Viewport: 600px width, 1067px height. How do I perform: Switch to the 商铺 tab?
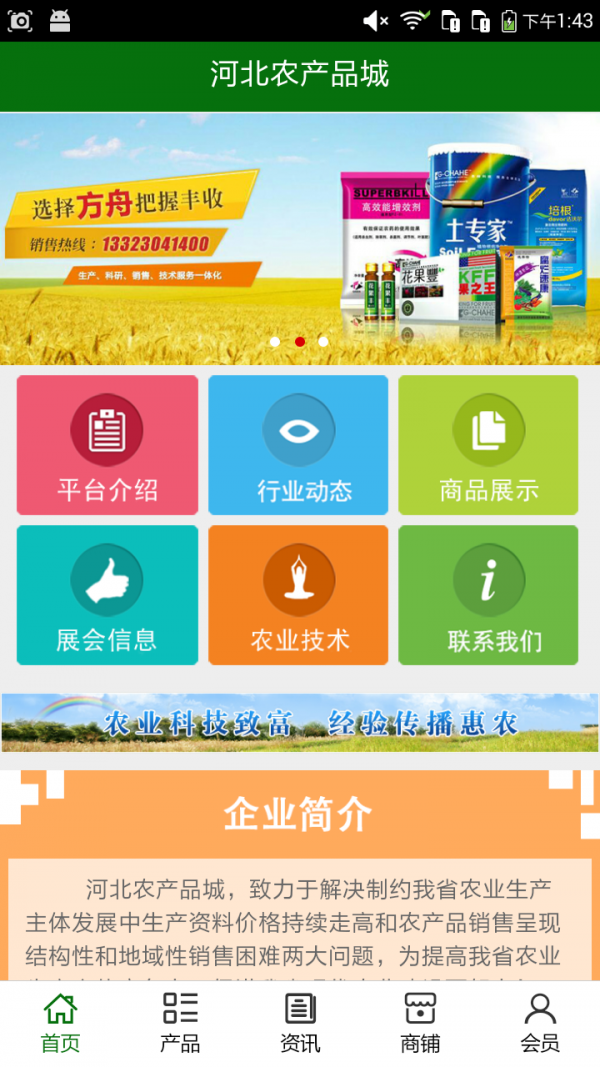[420, 1023]
